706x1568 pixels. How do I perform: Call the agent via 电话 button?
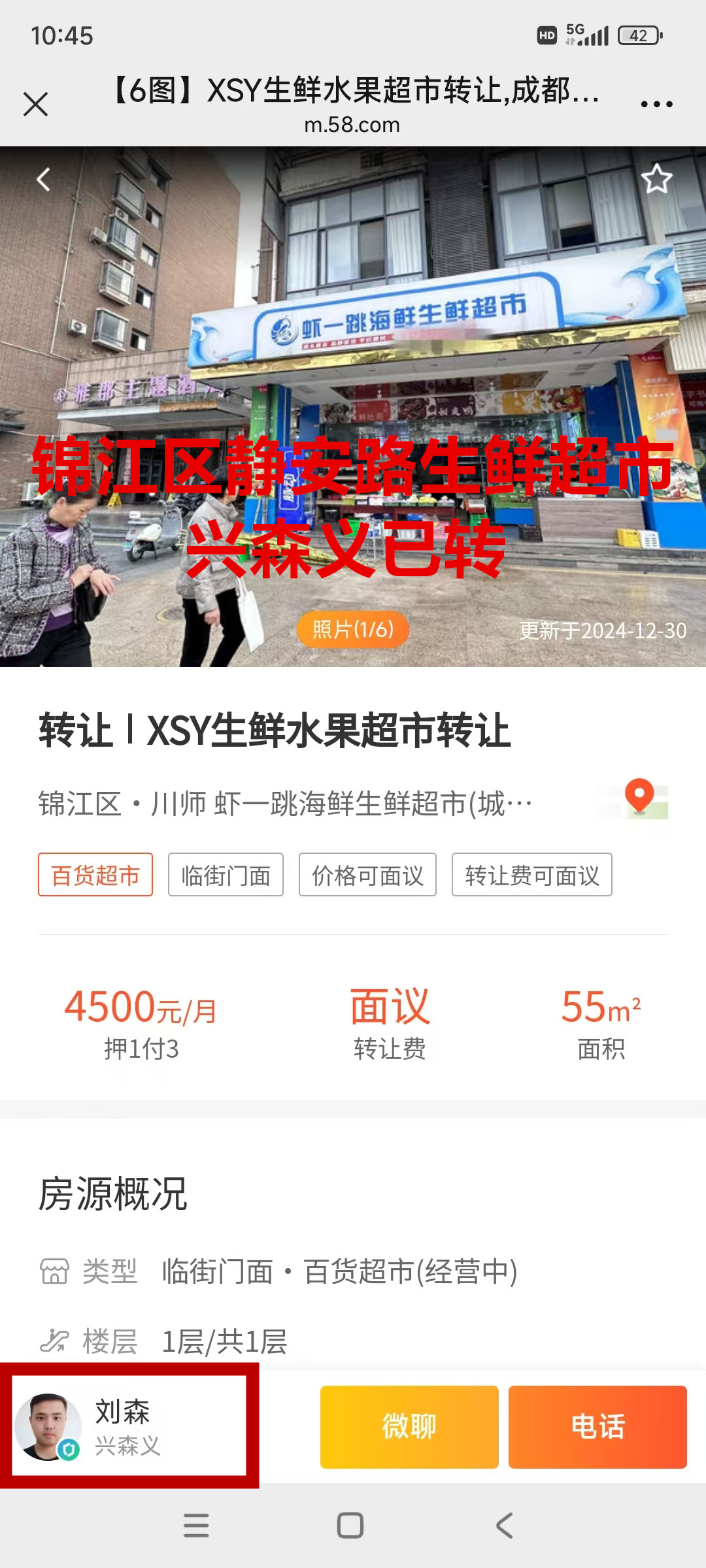[597, 1426]
